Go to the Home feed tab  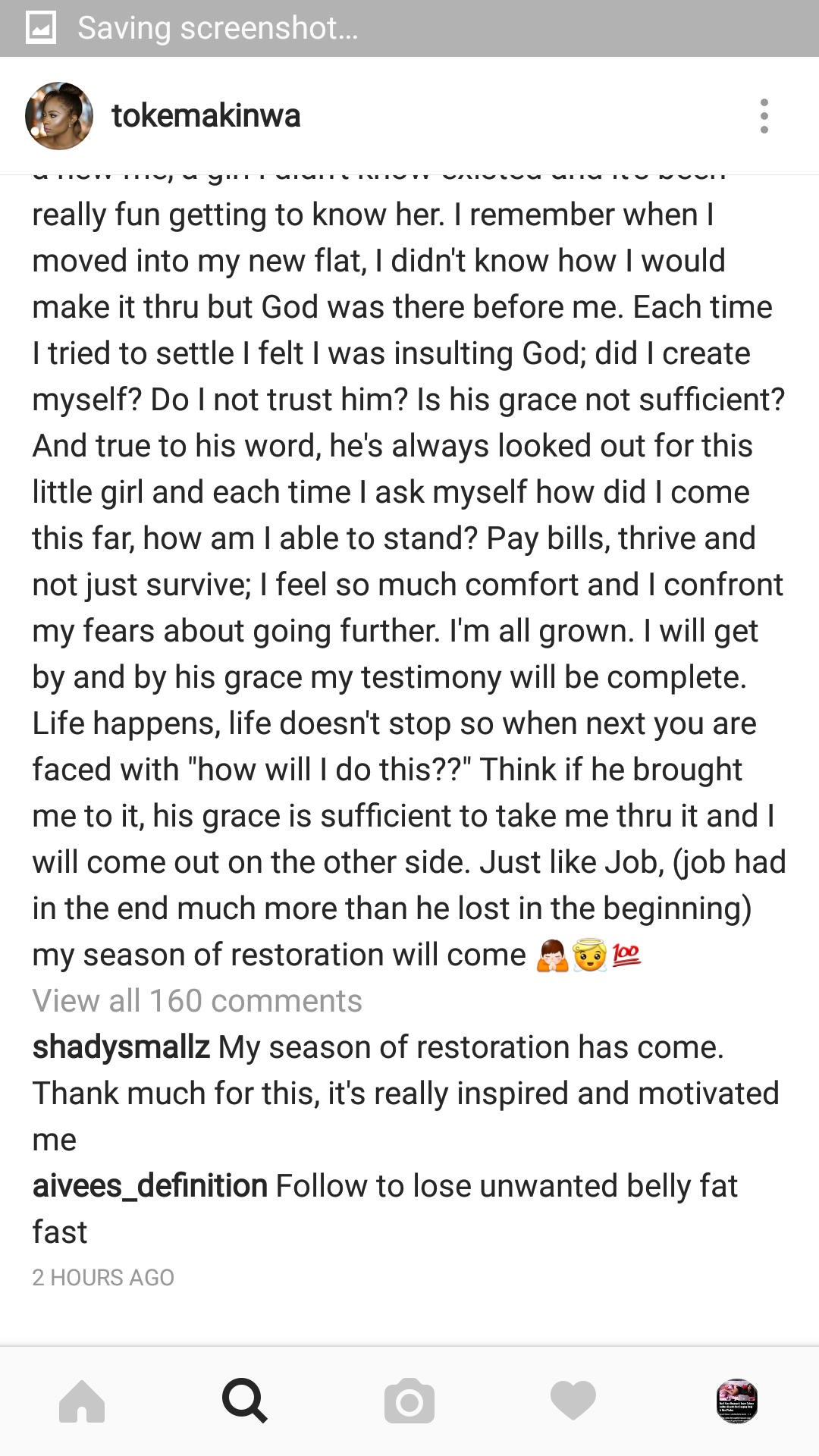tap(82, 1401)
